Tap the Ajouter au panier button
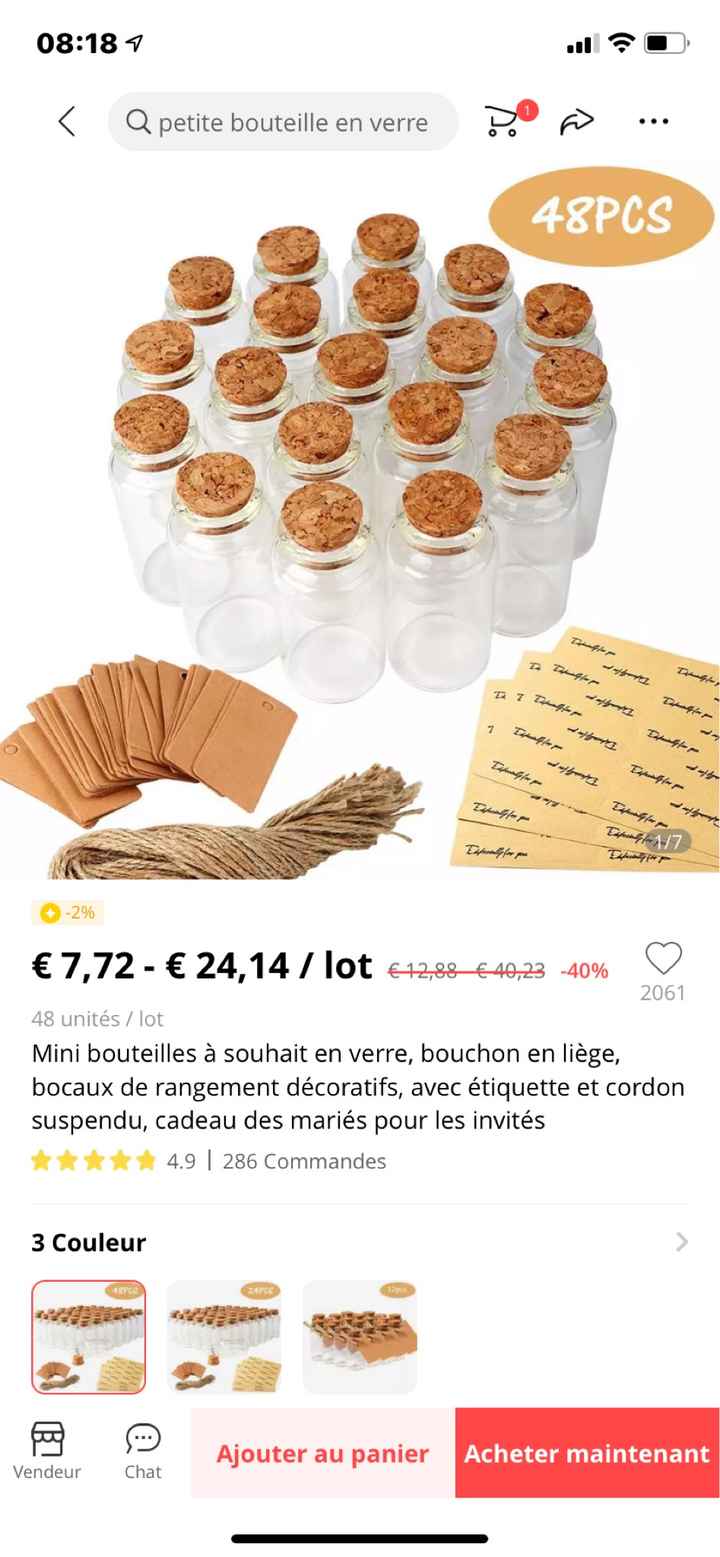Image resolution: width=720 pixels, height=1557 pixels. [322, 1453]
